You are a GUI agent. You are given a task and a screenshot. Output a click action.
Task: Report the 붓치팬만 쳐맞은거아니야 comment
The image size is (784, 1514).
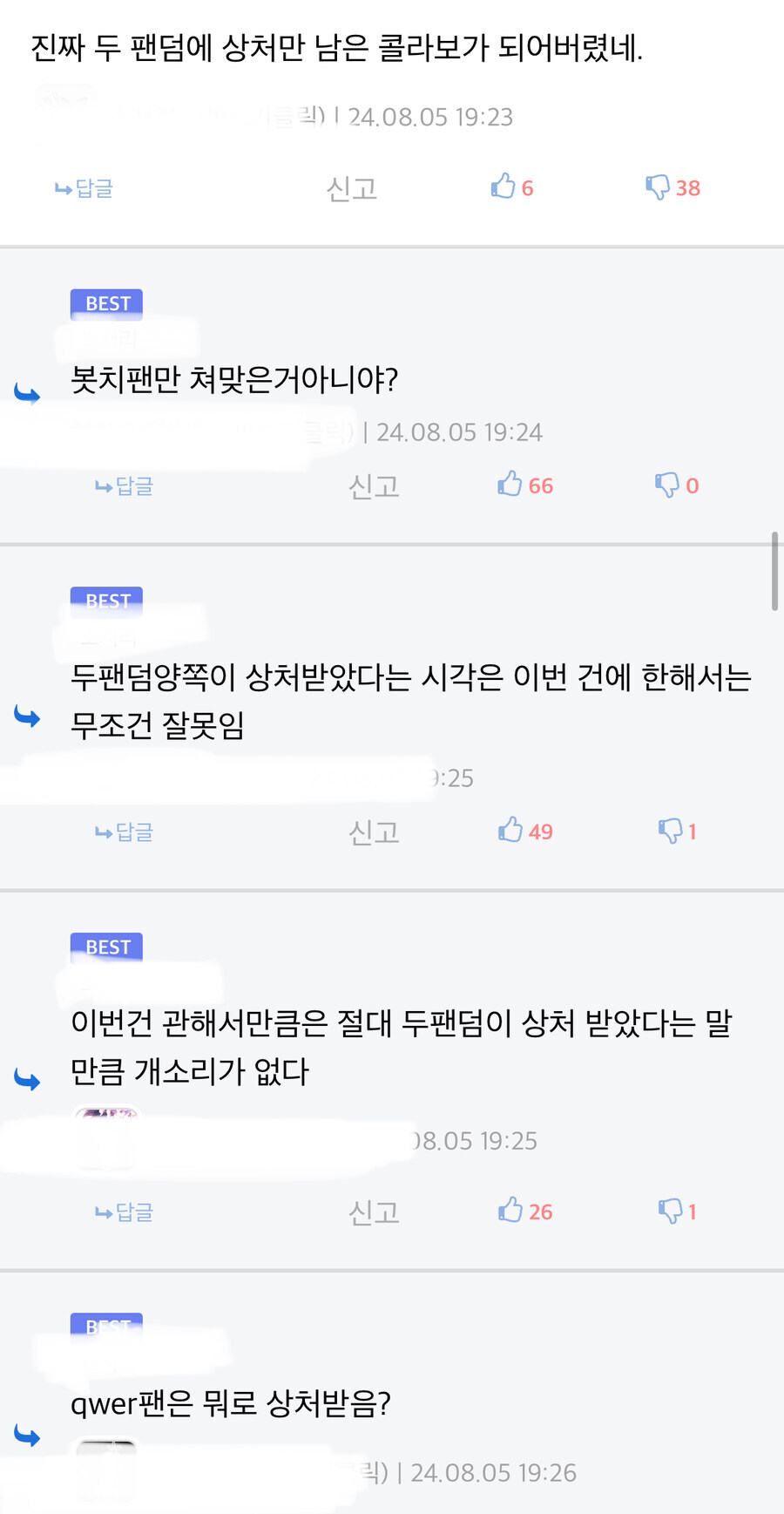pyautogui.click(x=374, y=485)
